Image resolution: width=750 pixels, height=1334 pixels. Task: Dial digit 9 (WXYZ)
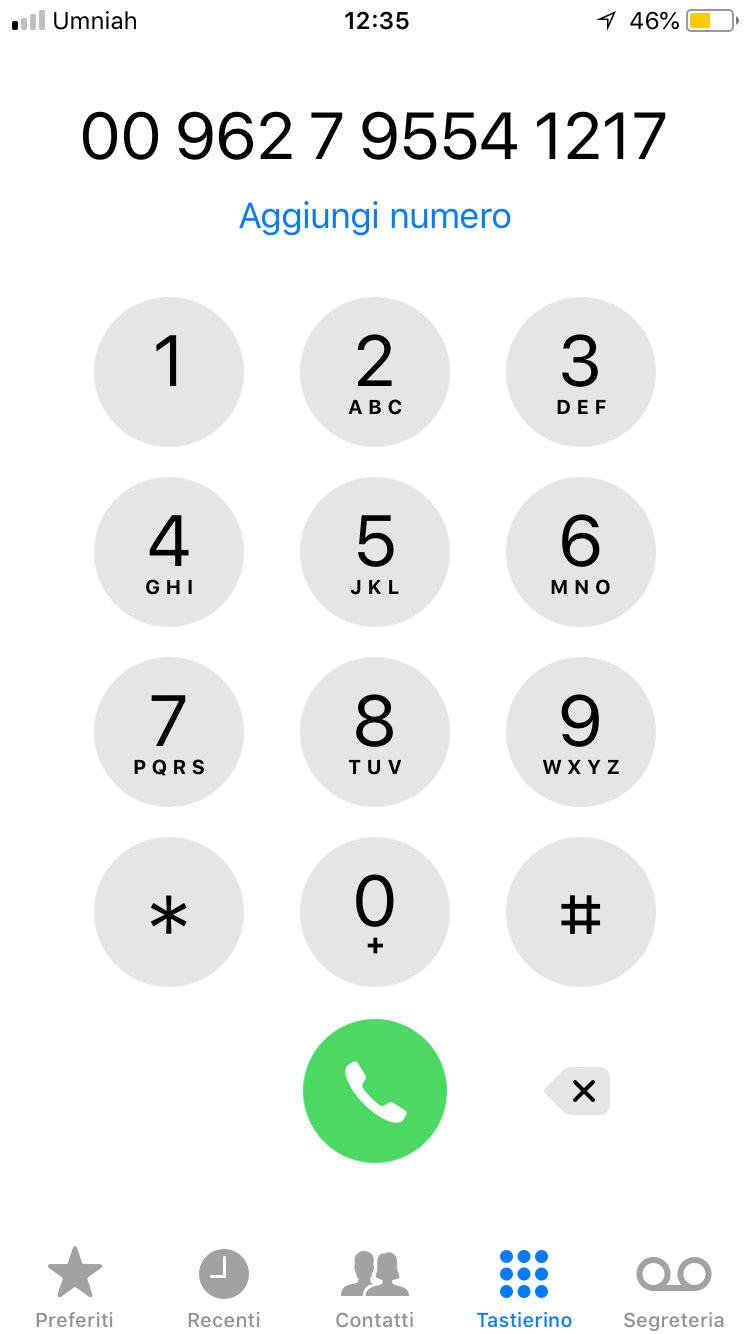[581, 732]
